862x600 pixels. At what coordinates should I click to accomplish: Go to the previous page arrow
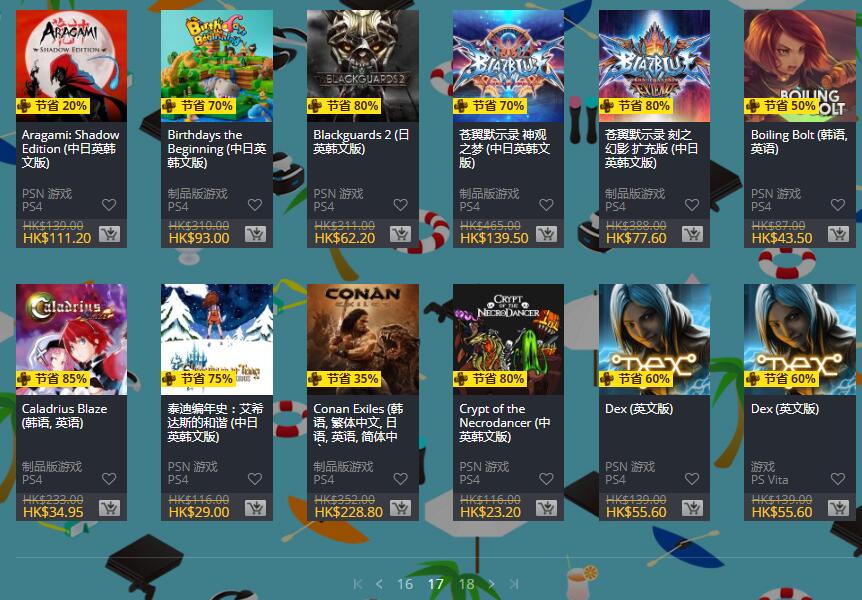tap(380, 584)
